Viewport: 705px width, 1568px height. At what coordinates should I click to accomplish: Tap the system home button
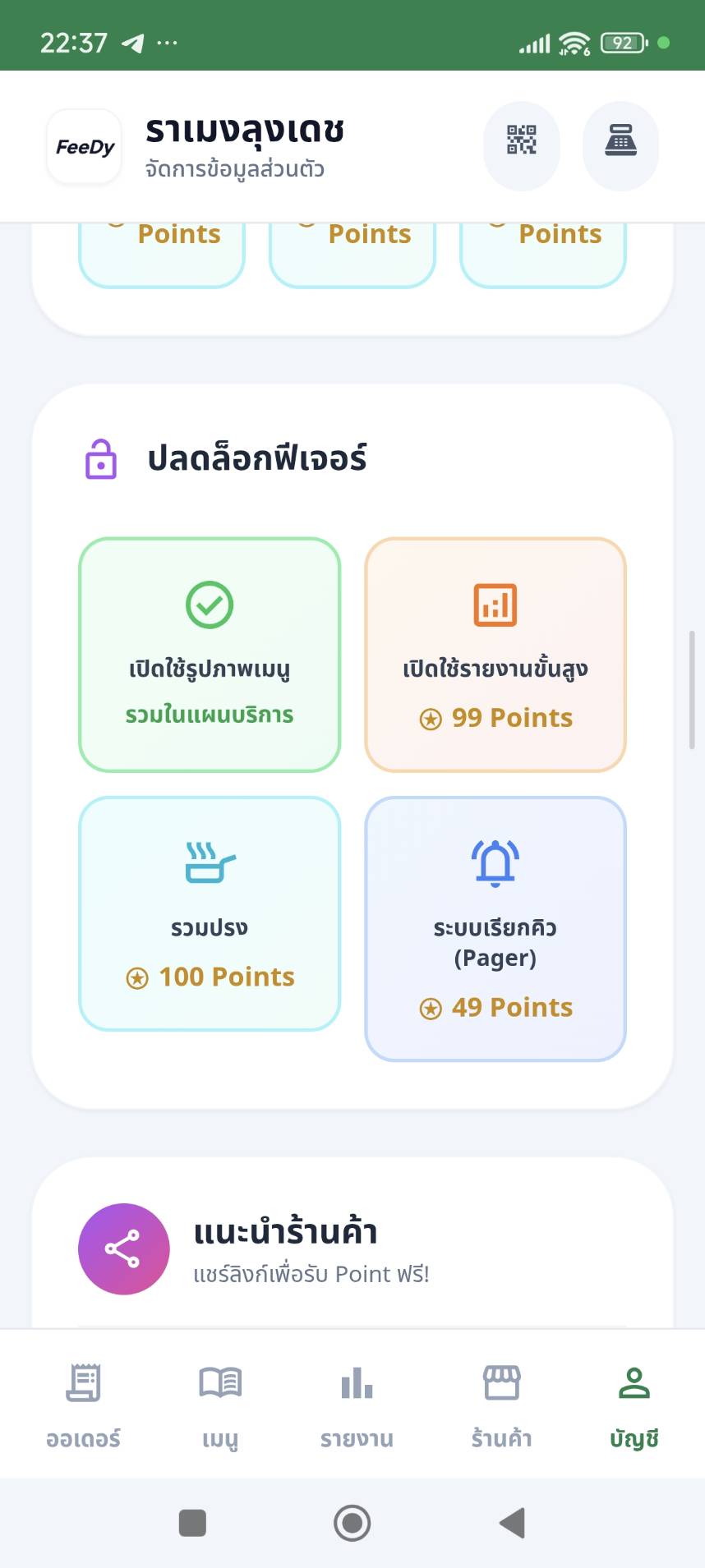pyautogui.click(x=352, y=1523)
